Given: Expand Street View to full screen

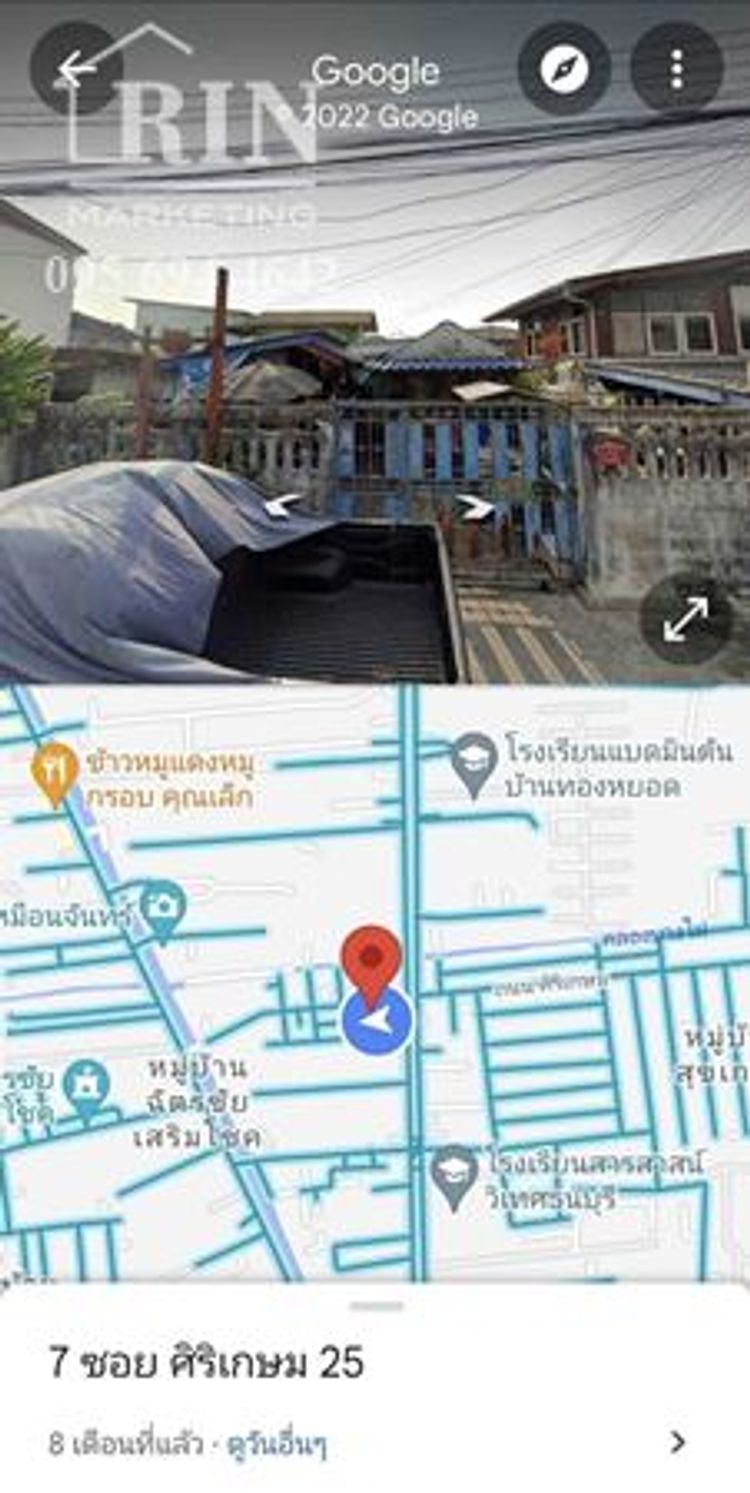Looking at the screenshot, I should coord(686,619).
